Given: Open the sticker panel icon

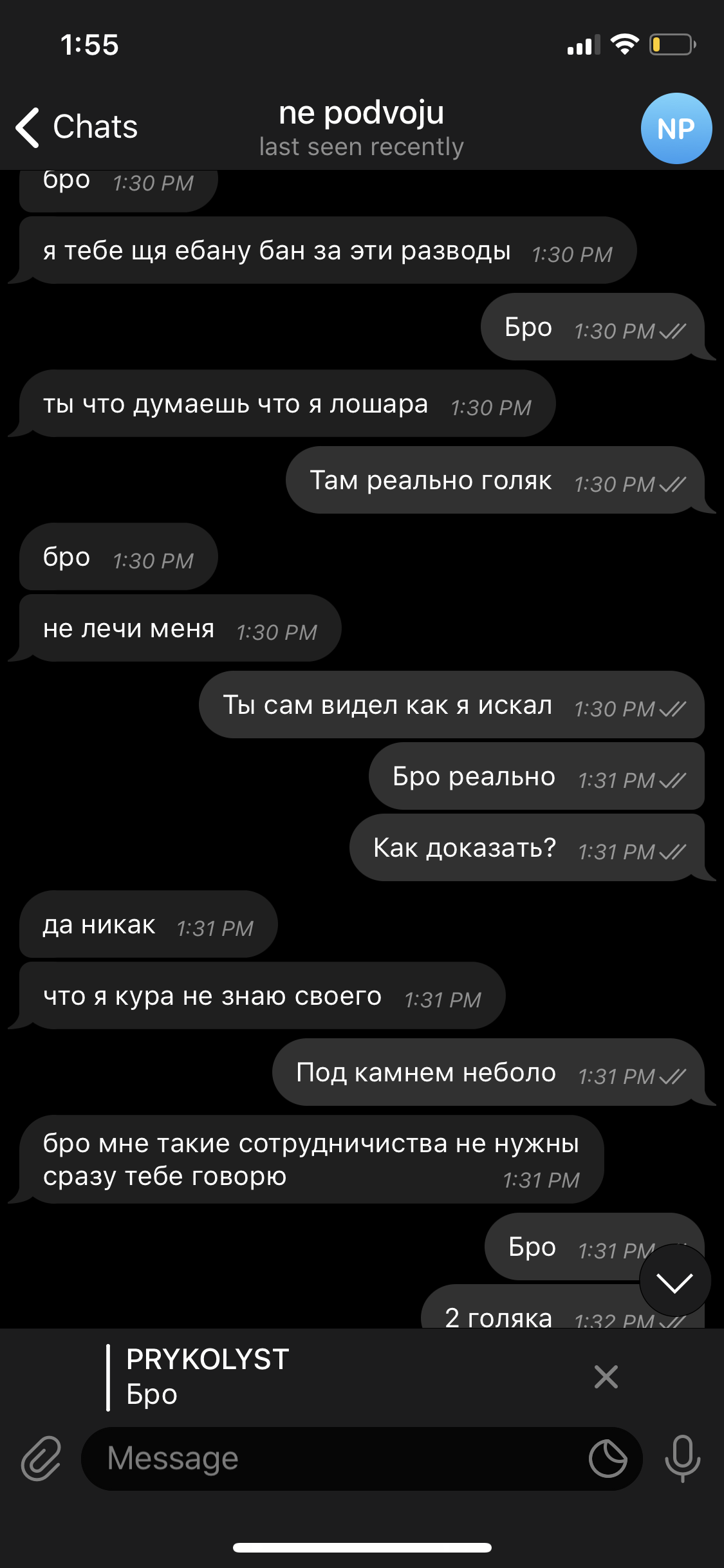Looking at the screenshot, I should coord(608,1459).
